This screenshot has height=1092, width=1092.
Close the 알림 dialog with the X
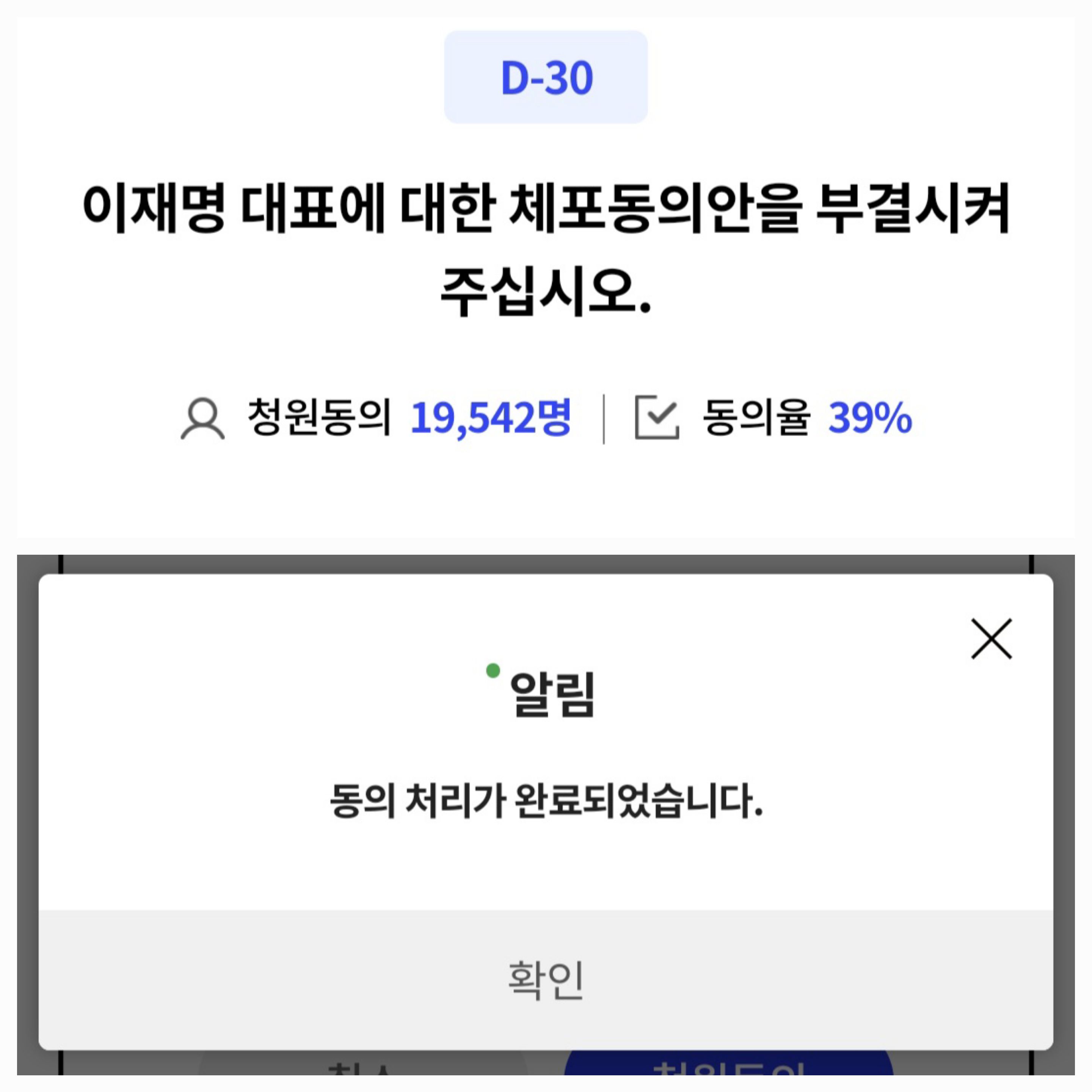pyautogui.click(x=991, y=639)
